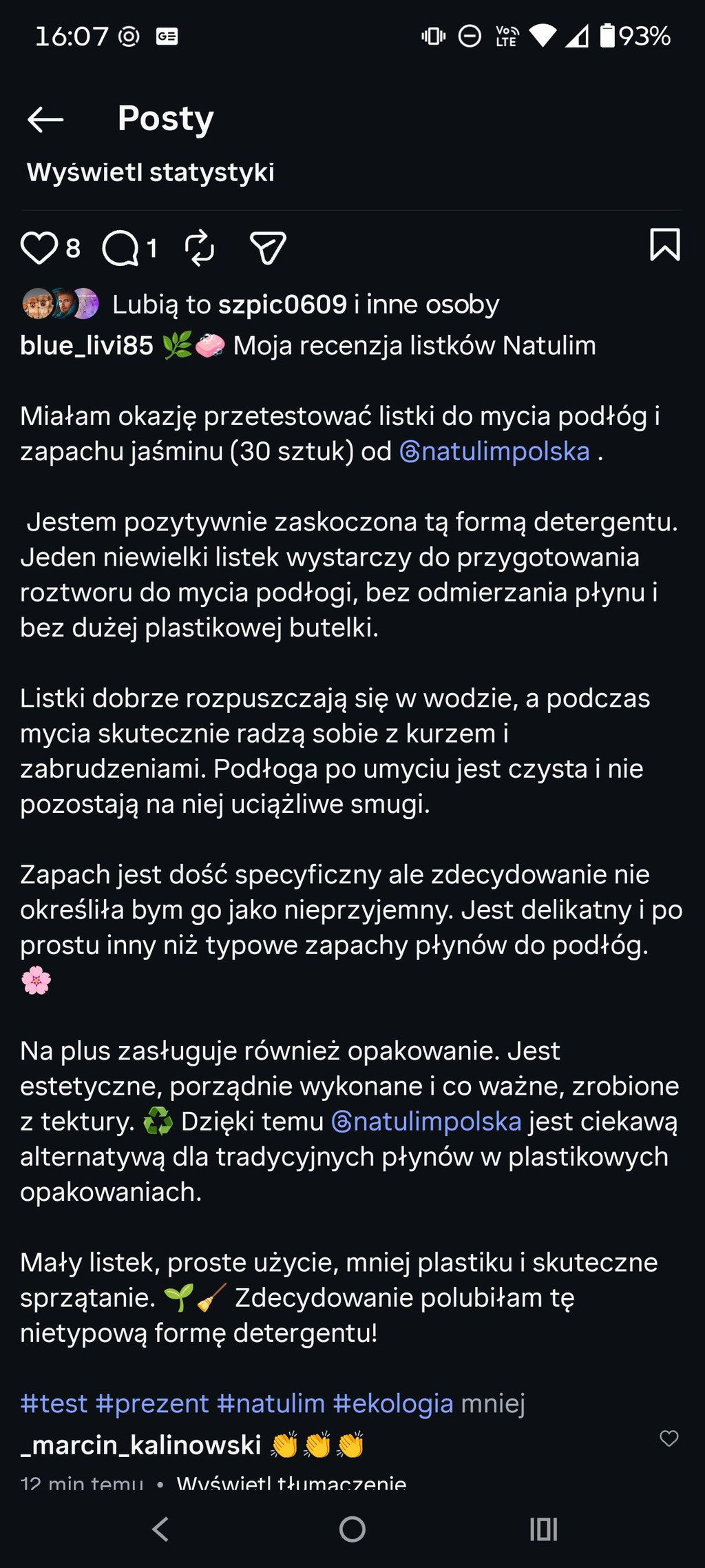Collapse the caption with mniej
Screen dimensions: 705x1568
click(x=493, y=1403)
